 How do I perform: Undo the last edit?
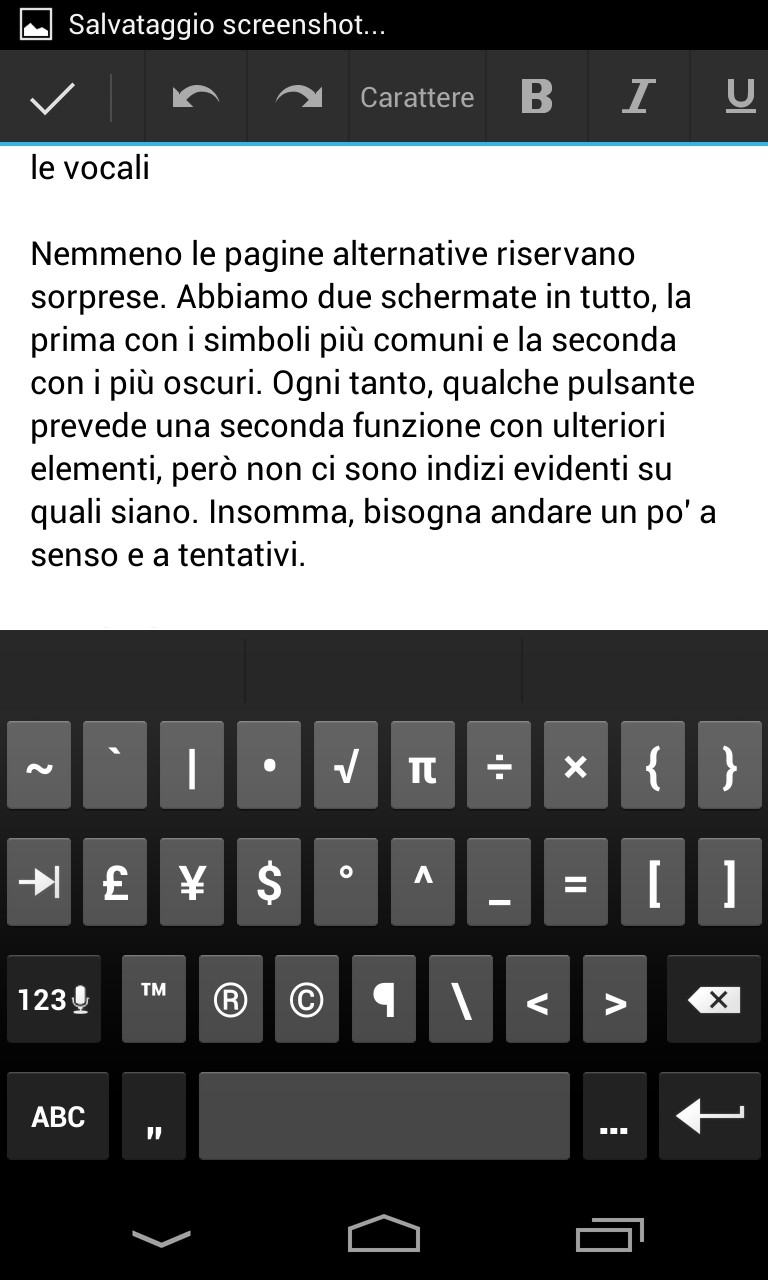pyautogui.click(x=196, y=97)
